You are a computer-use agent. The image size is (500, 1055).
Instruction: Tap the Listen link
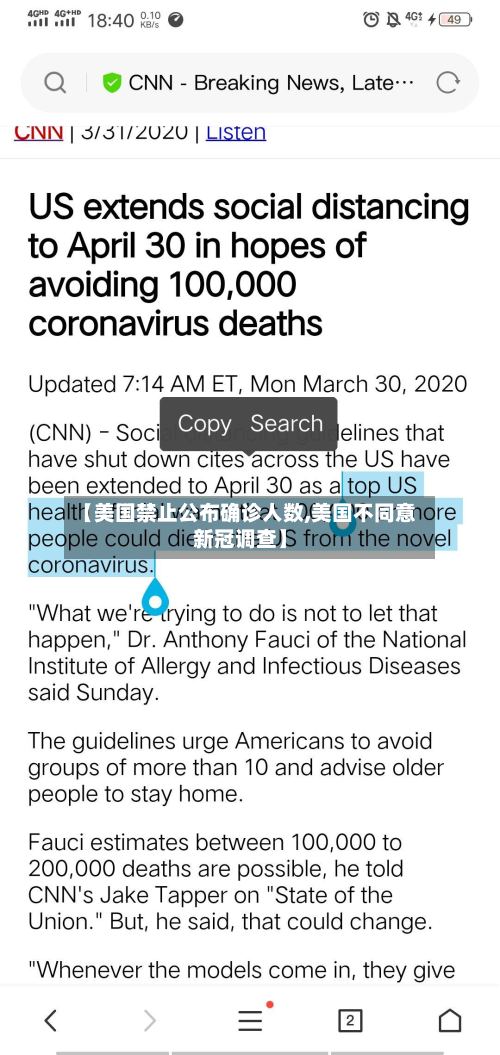(236, 131)
